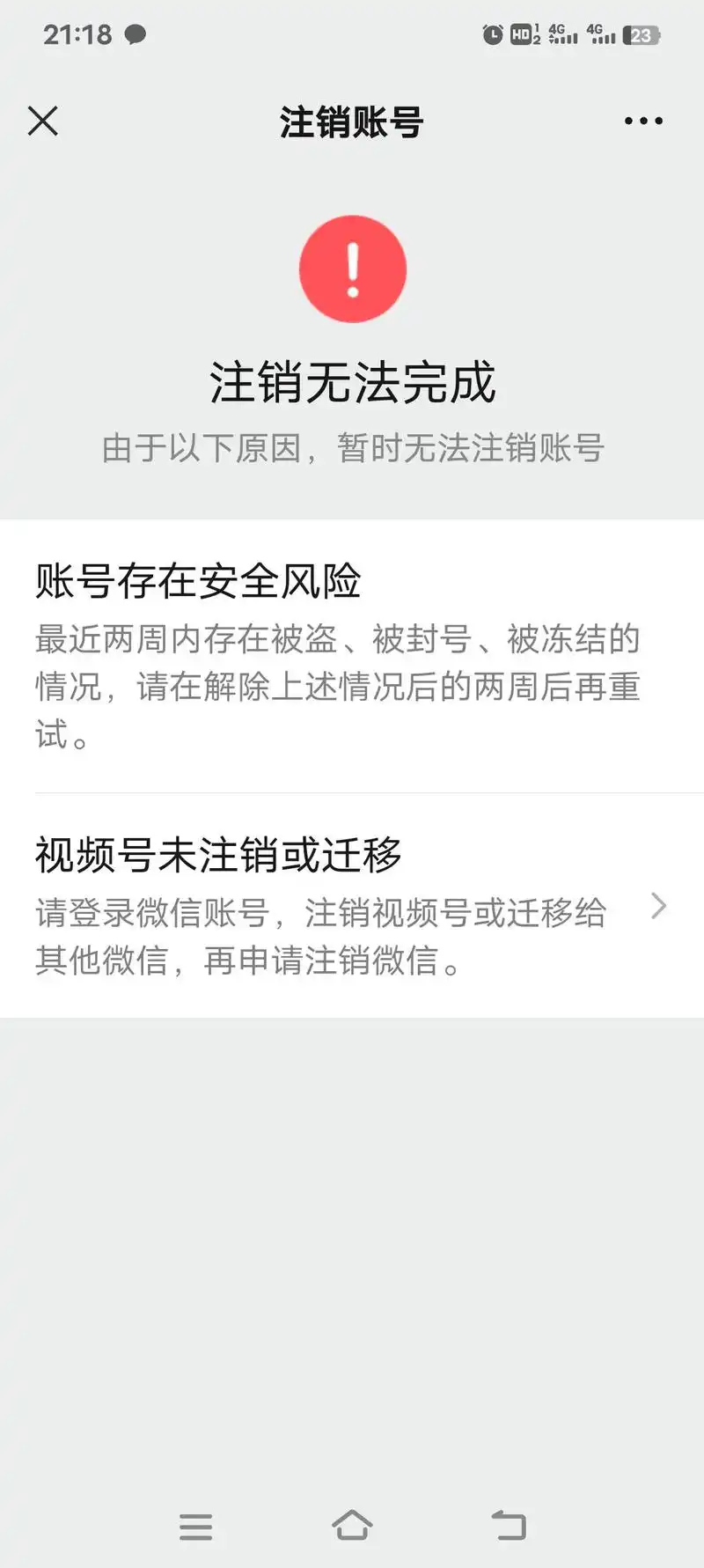Tap the 注销账号 title bar
Screen dimensions: 704x1568
coord(350,122)
